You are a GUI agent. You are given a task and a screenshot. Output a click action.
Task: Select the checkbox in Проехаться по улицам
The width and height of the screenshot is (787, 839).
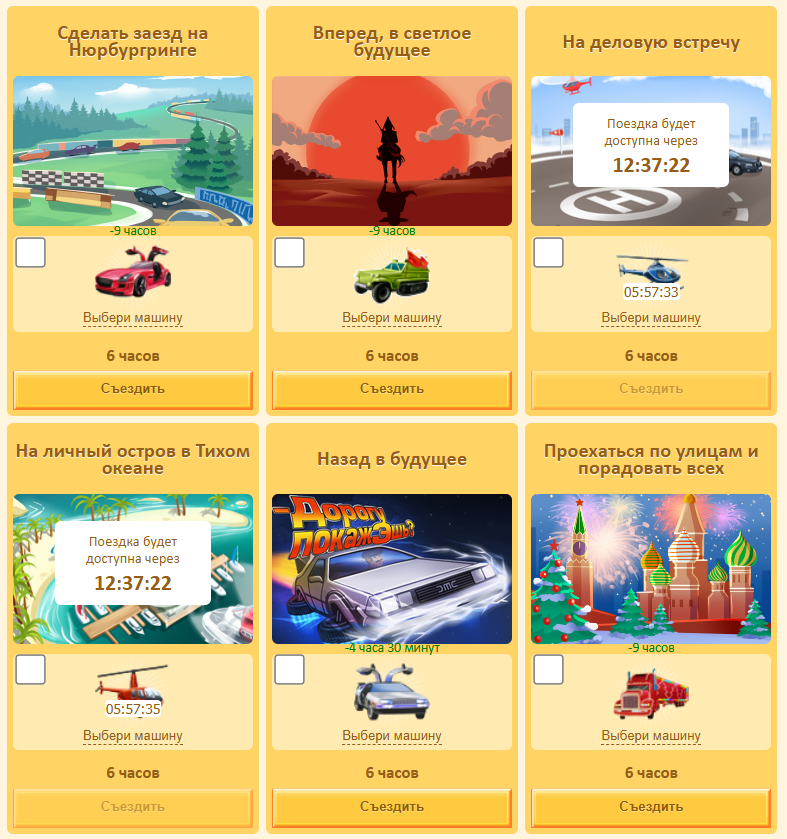(549, 670)
